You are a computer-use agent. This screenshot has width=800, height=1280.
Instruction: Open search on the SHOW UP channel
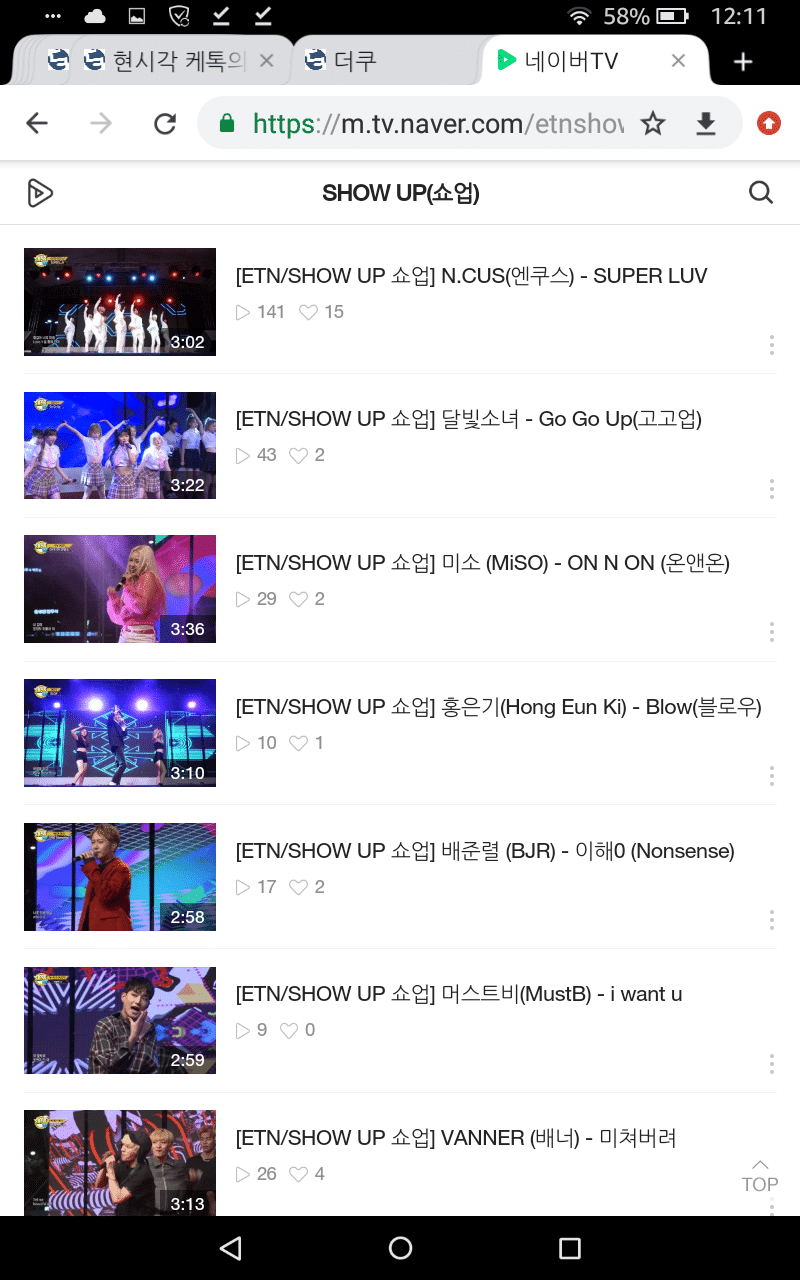pos(761,193)
